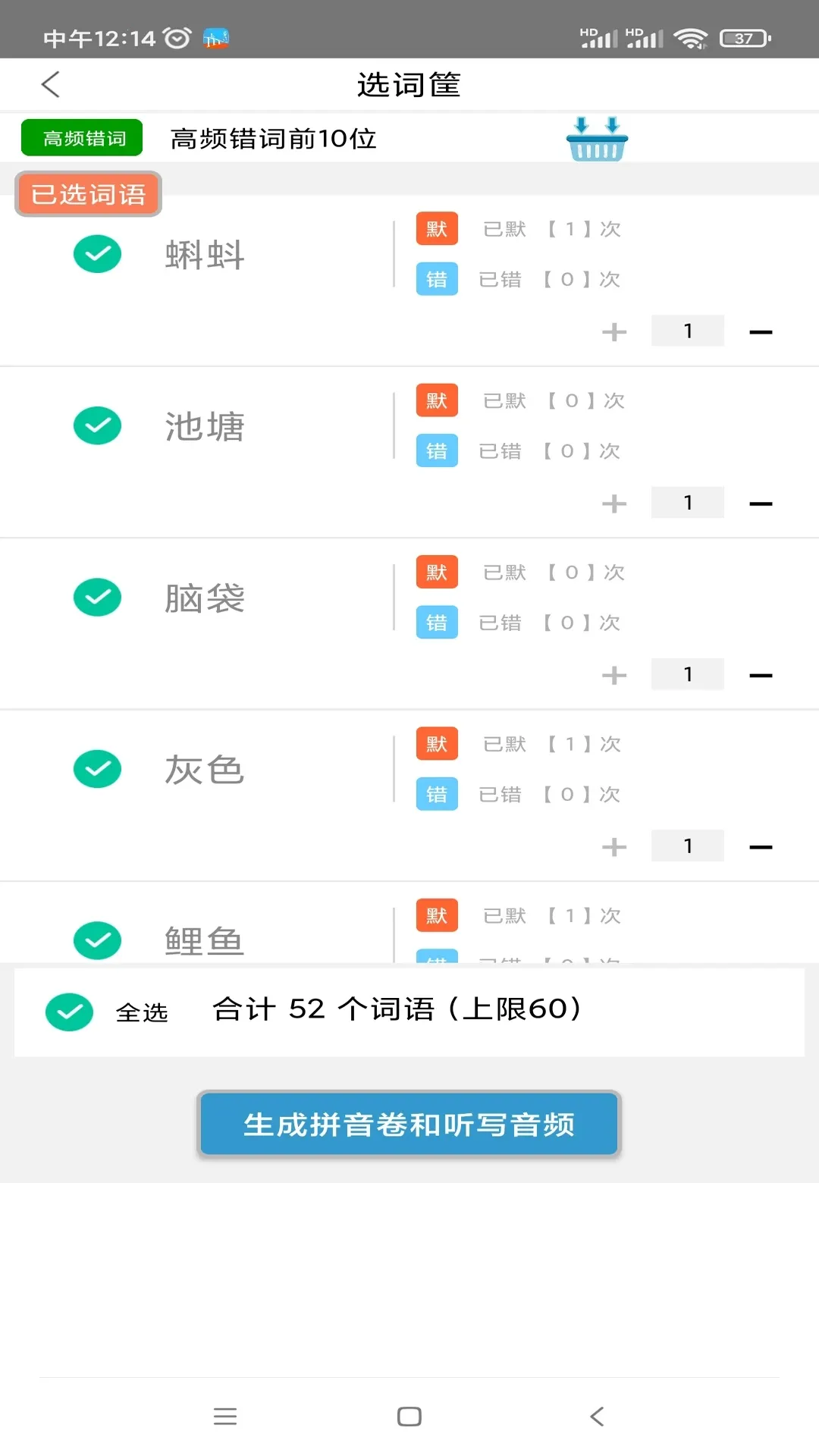Decrease the count for 脑袋
819x1456 pixels.
(x=761, y=675)
